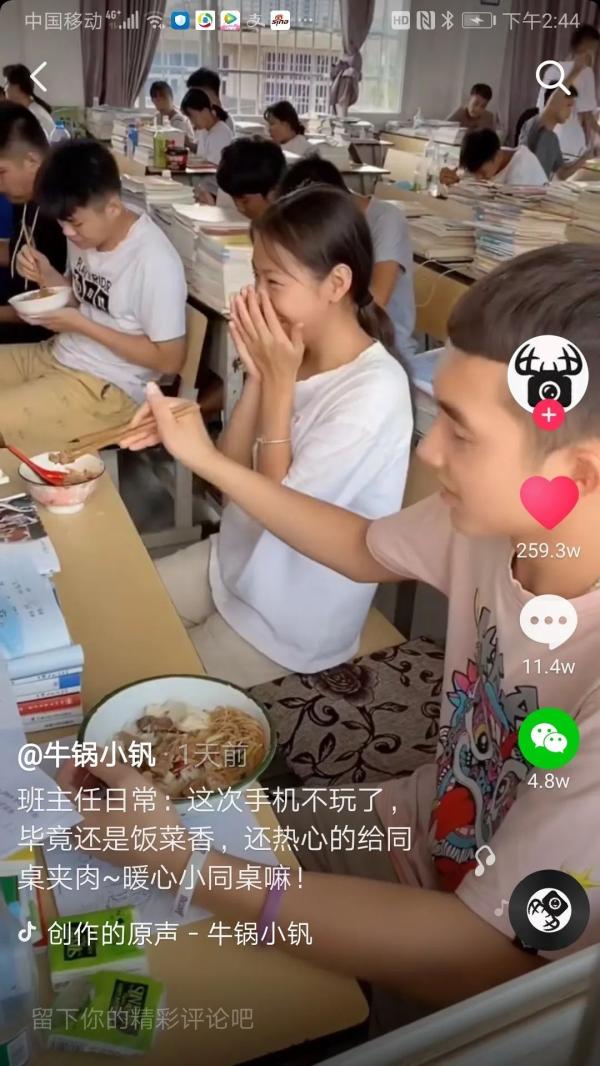Like the video with the heart icon
Image resolution: width=600 pixels, height=1066 pixels.
[549, 502]
